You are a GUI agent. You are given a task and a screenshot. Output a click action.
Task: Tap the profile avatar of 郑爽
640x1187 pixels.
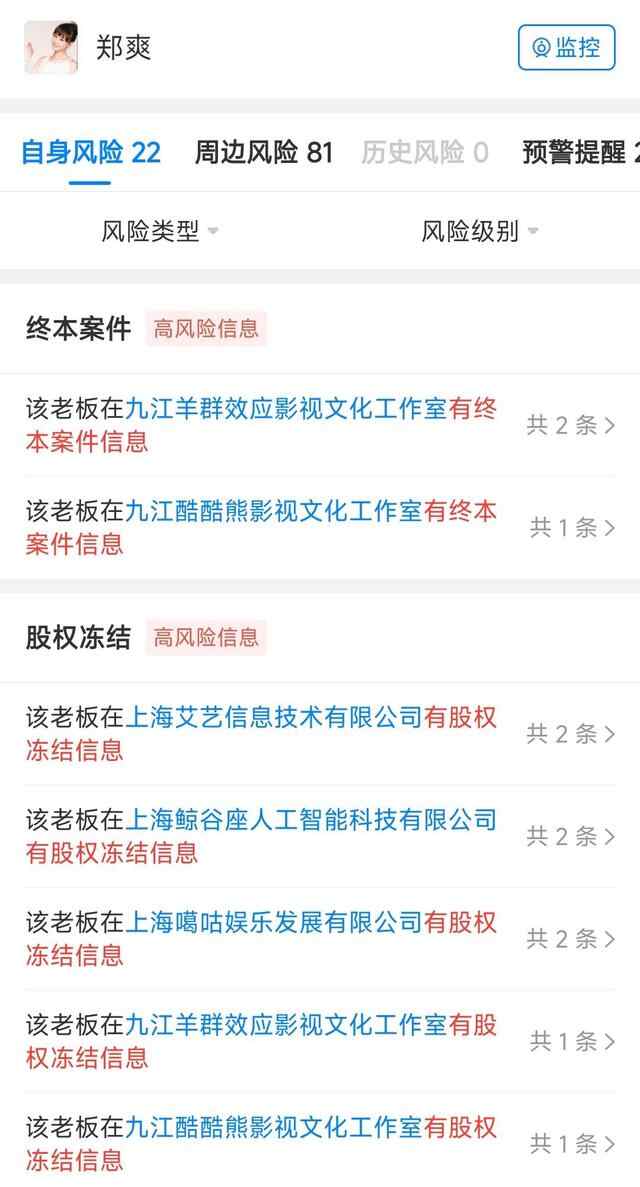point(50,47)
